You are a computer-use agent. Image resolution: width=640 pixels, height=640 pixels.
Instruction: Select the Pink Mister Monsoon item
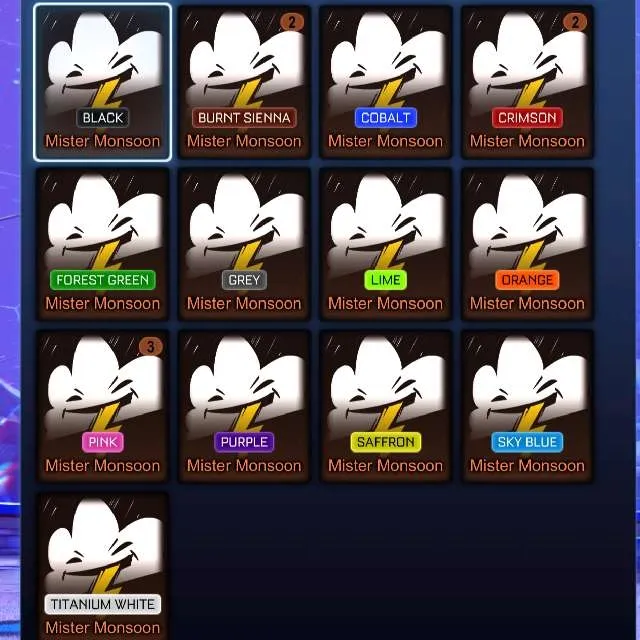(102, 406)
